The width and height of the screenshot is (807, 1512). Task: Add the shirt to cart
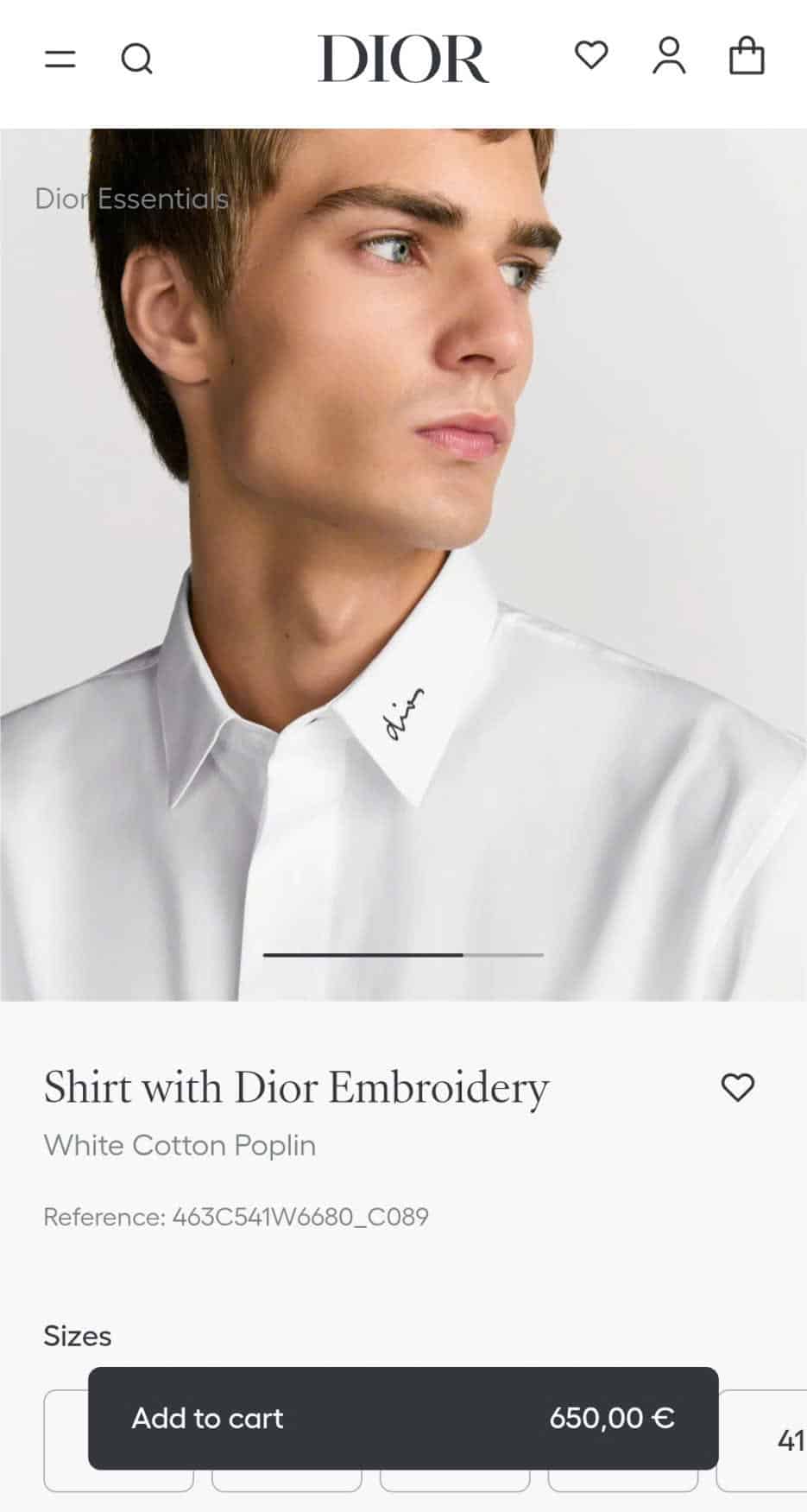[403, 1418]
